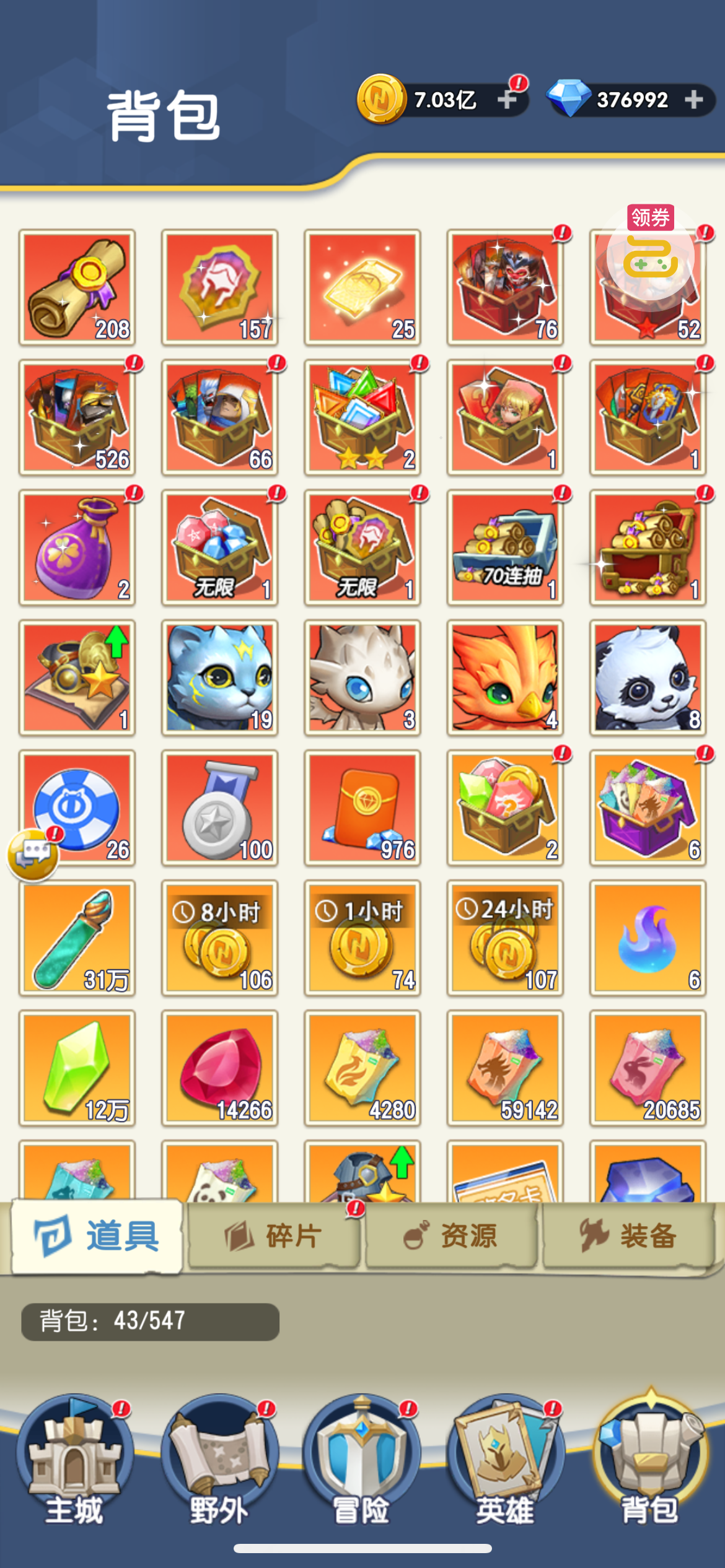The image size is (725, 1568).
Task: Select the 8小时 gold coin item
Action: (x=219, y=938)
